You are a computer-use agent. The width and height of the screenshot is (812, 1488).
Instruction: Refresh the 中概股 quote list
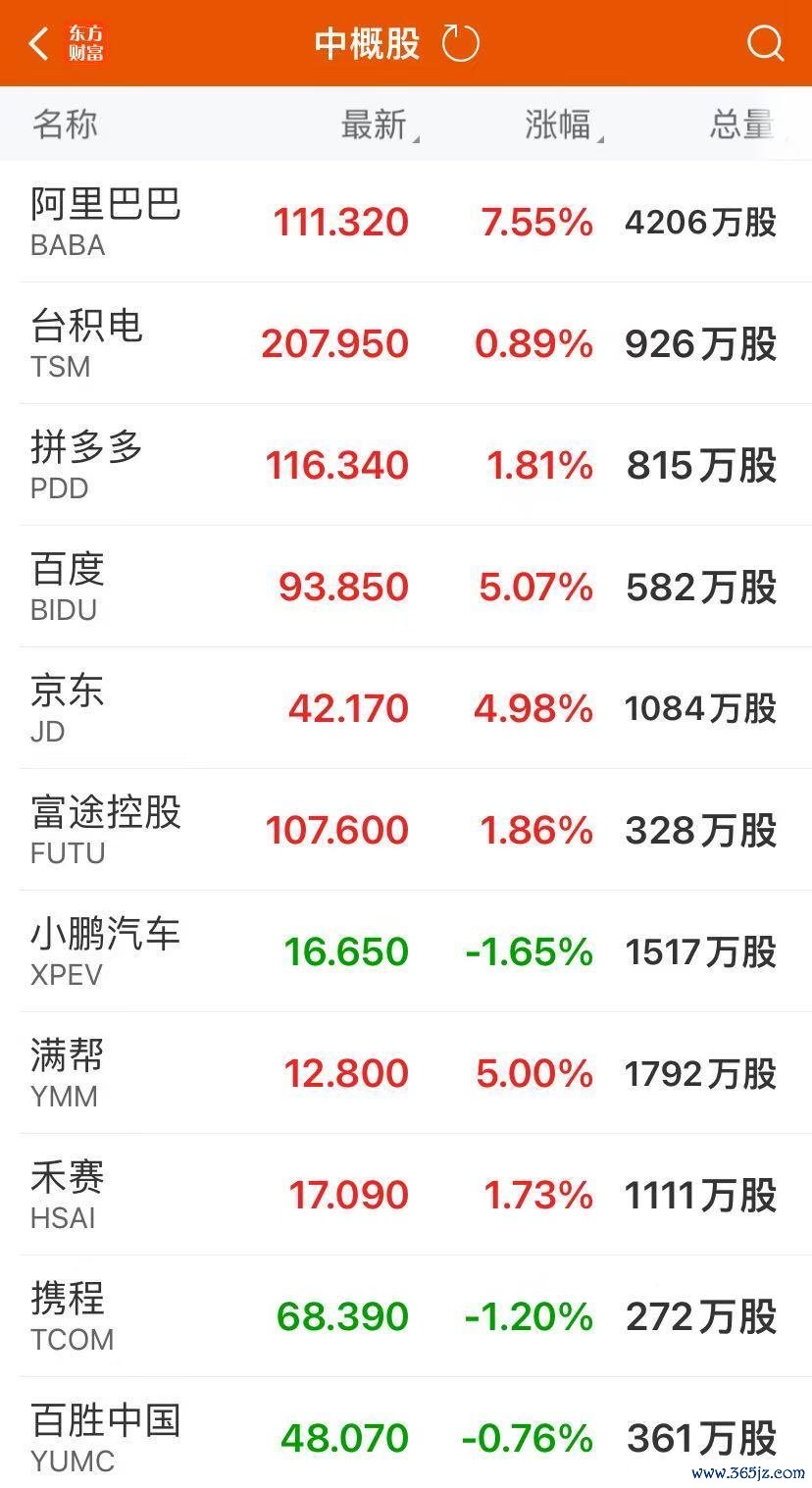pyautogui.click(x=460, y=44)
